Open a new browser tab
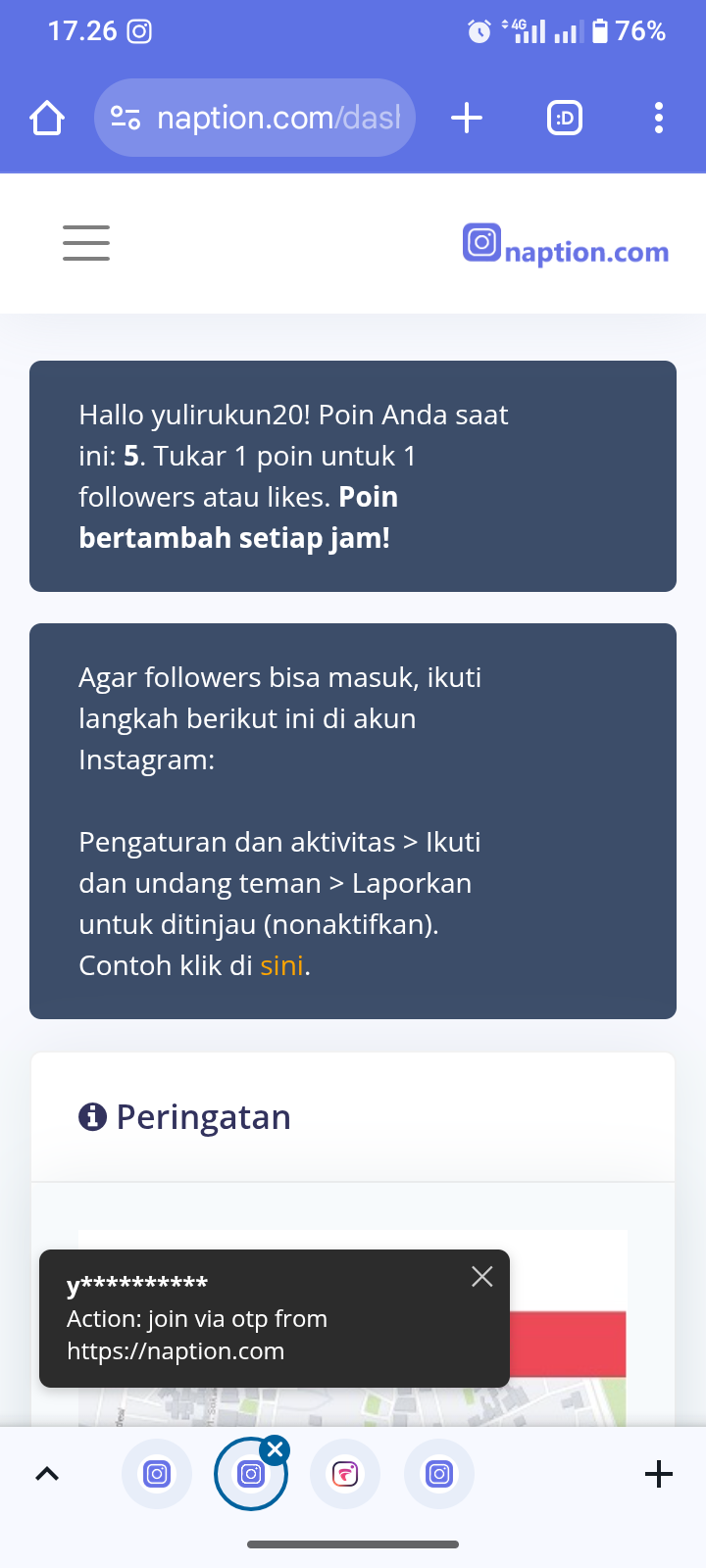 pyautogui.click(x=467, y=118)
